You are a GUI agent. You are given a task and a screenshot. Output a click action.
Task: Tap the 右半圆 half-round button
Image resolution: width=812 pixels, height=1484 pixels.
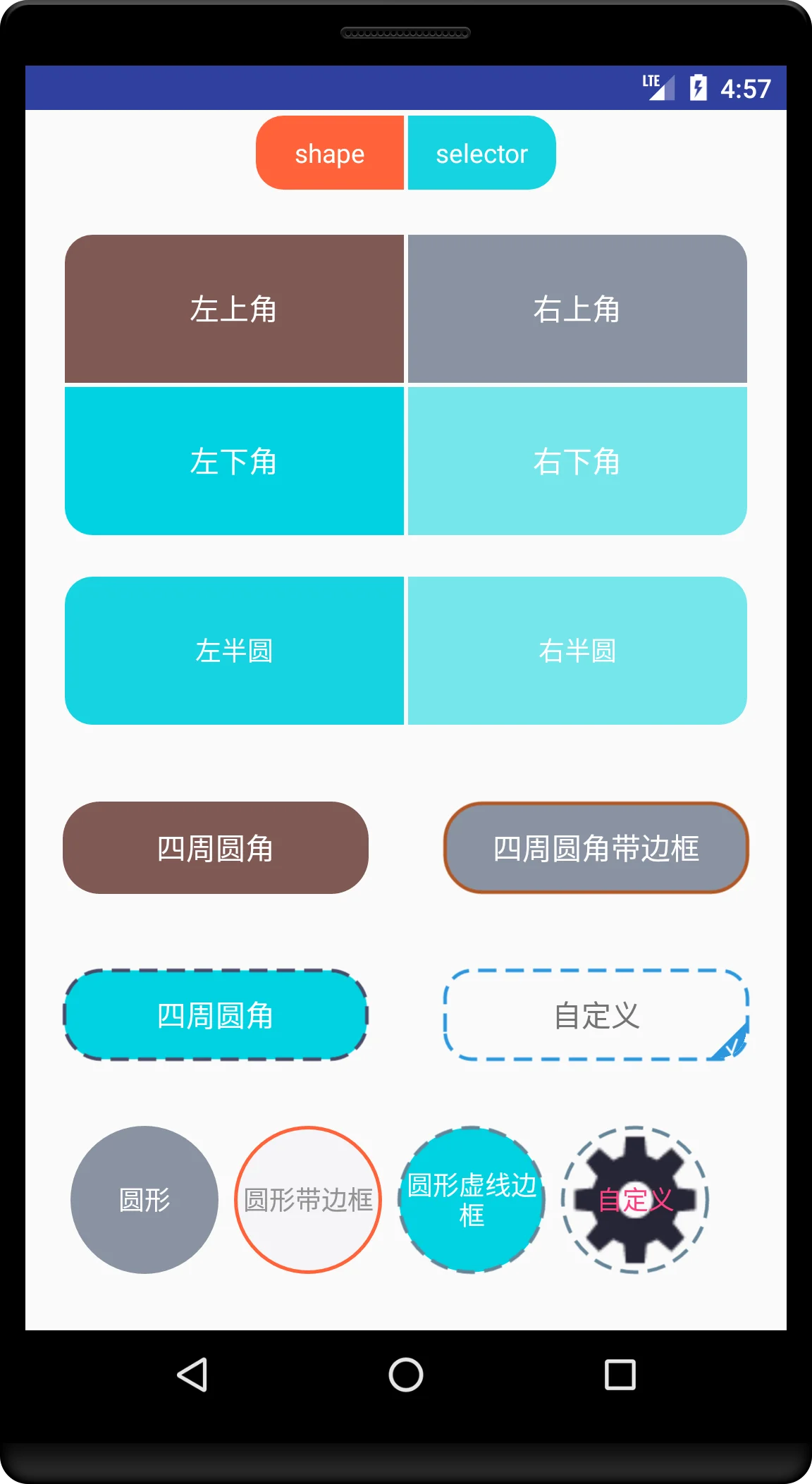(x=577, y=650)
